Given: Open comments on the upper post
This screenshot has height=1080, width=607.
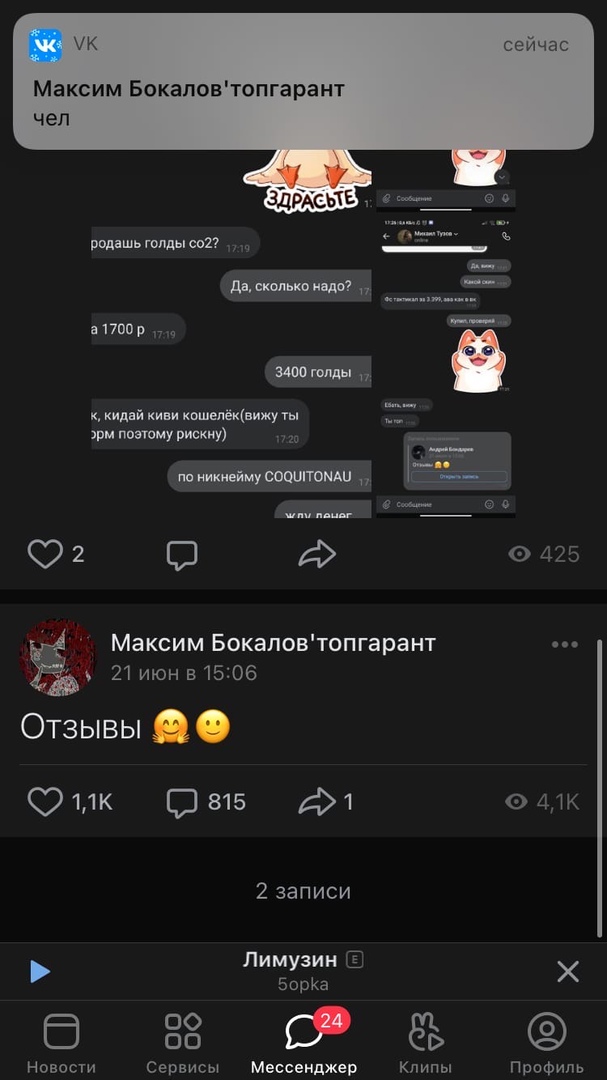Looking at the screenshot, I should (x=181, y=554).
